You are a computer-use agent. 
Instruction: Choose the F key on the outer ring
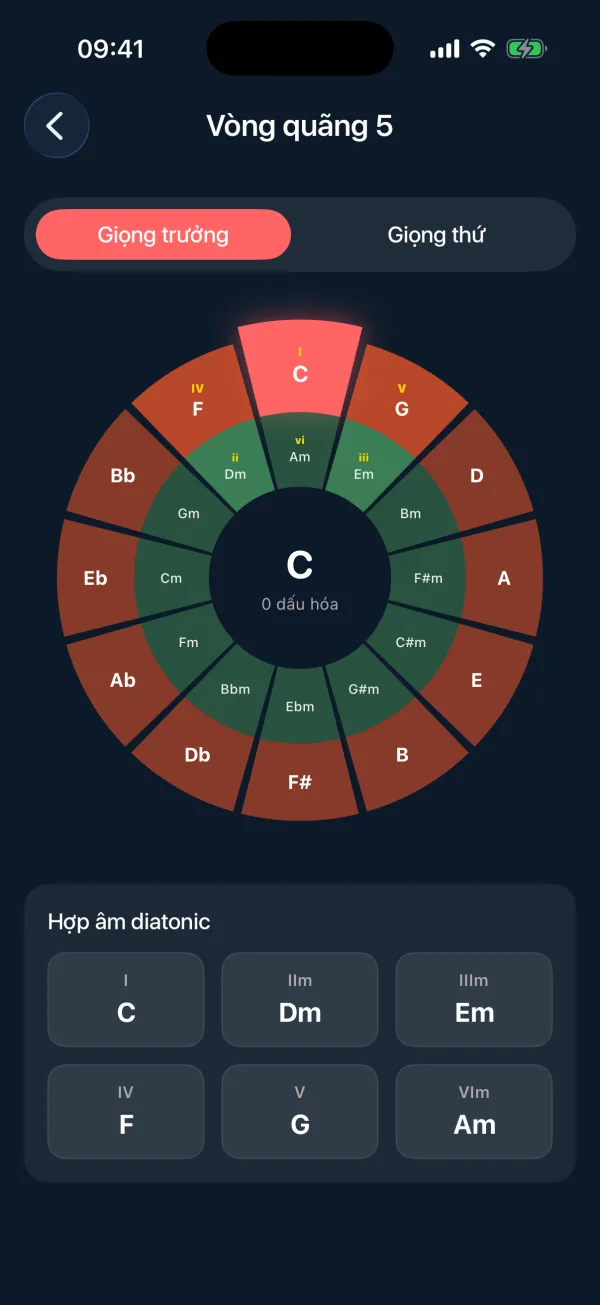[x=198, y=398]
